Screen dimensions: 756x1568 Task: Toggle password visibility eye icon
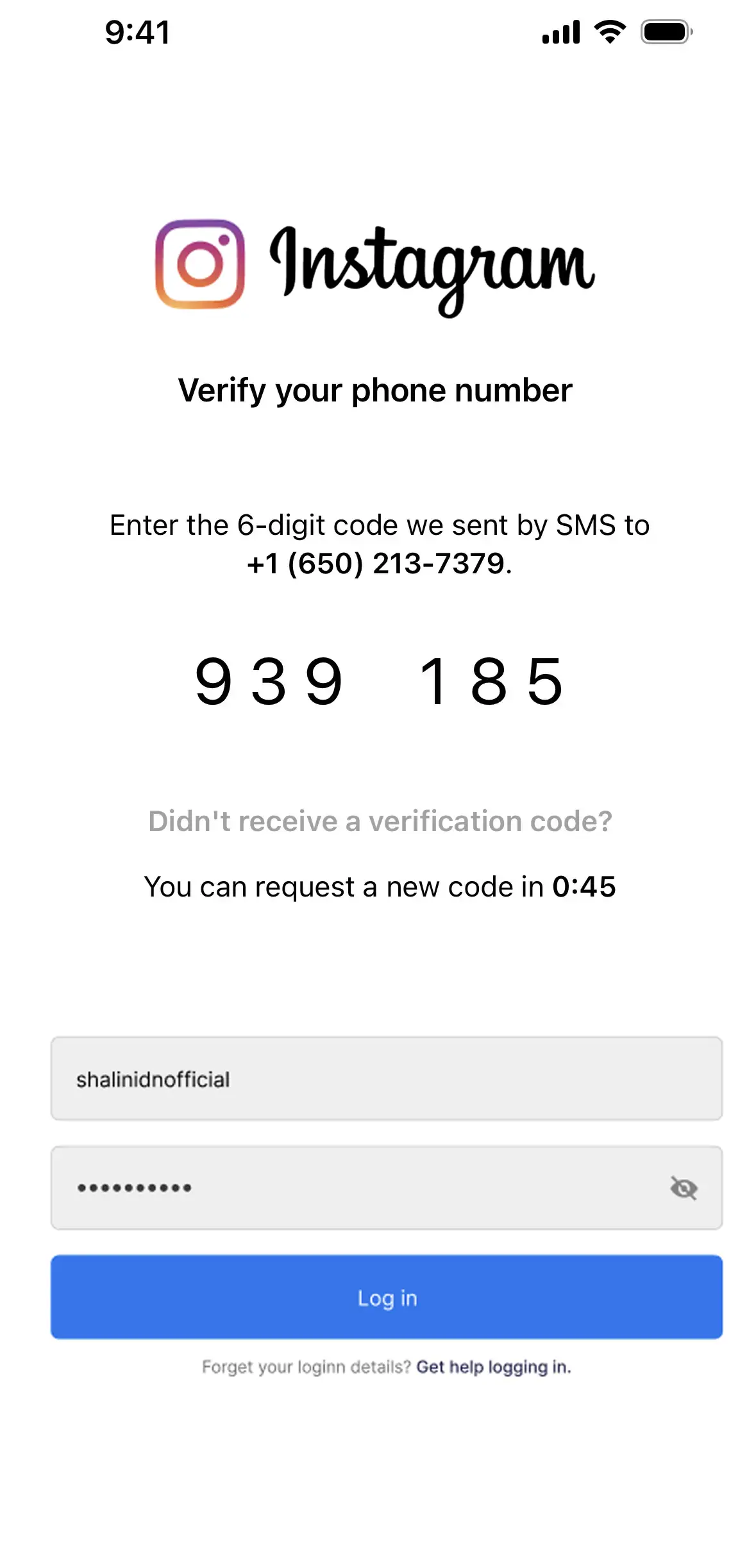[683, 1188]
